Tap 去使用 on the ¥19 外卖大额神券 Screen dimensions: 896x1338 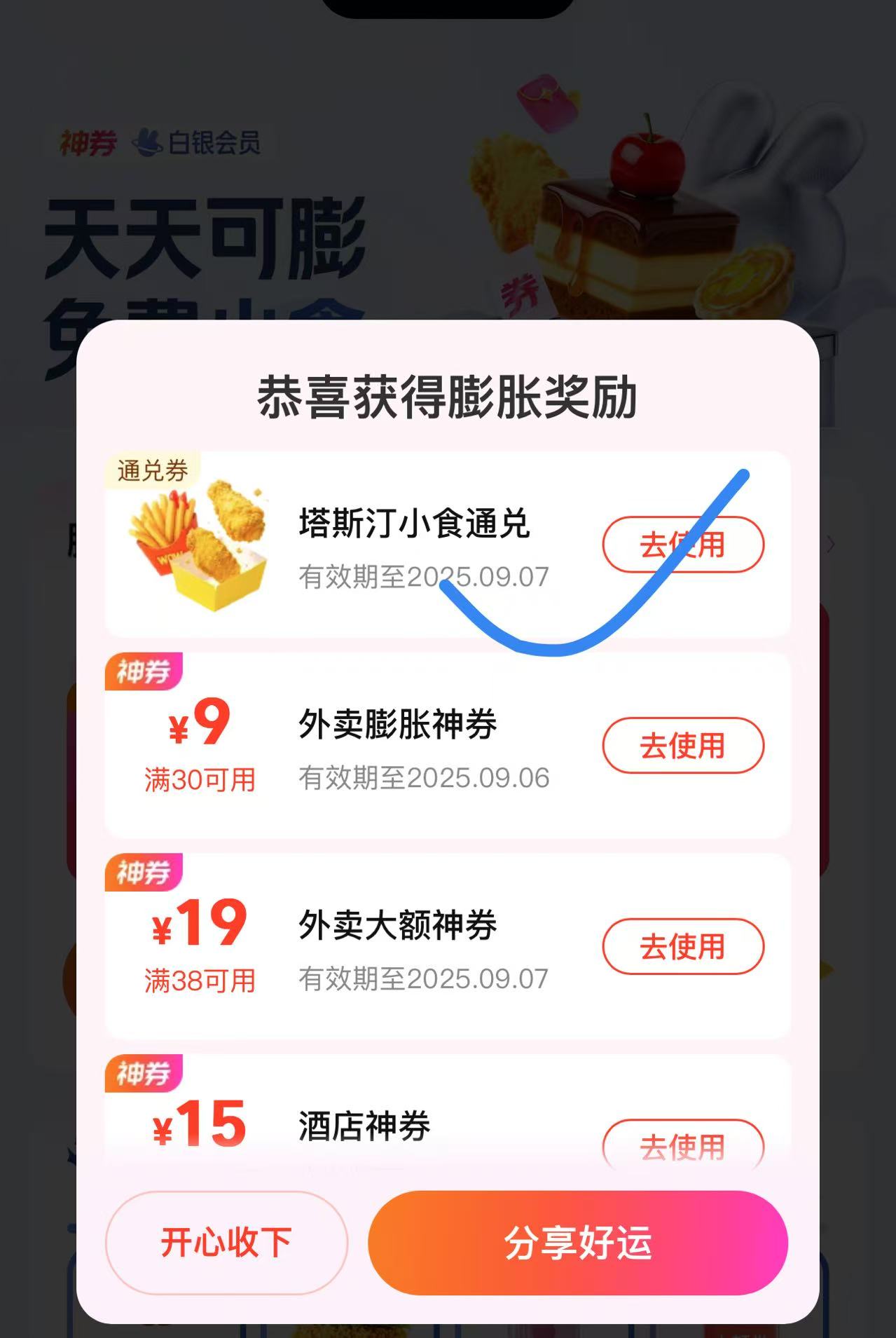pyautogui.click(x=683, y=946)
